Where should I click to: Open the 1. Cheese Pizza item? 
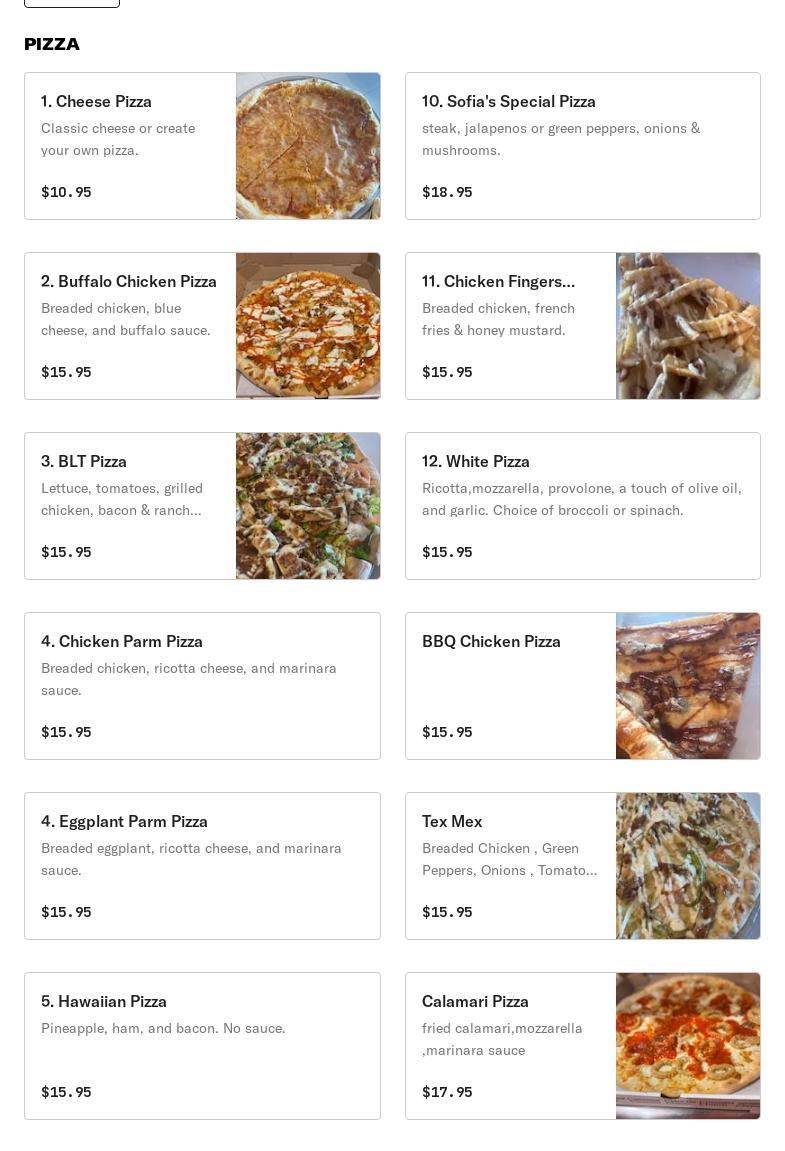click(x=202, y=146)
